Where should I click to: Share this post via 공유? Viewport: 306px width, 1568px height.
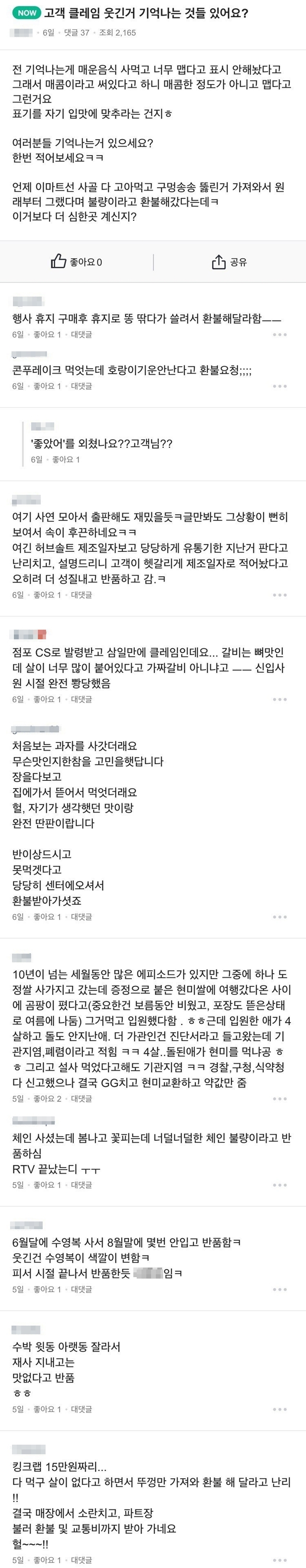[x=229, y=263]
